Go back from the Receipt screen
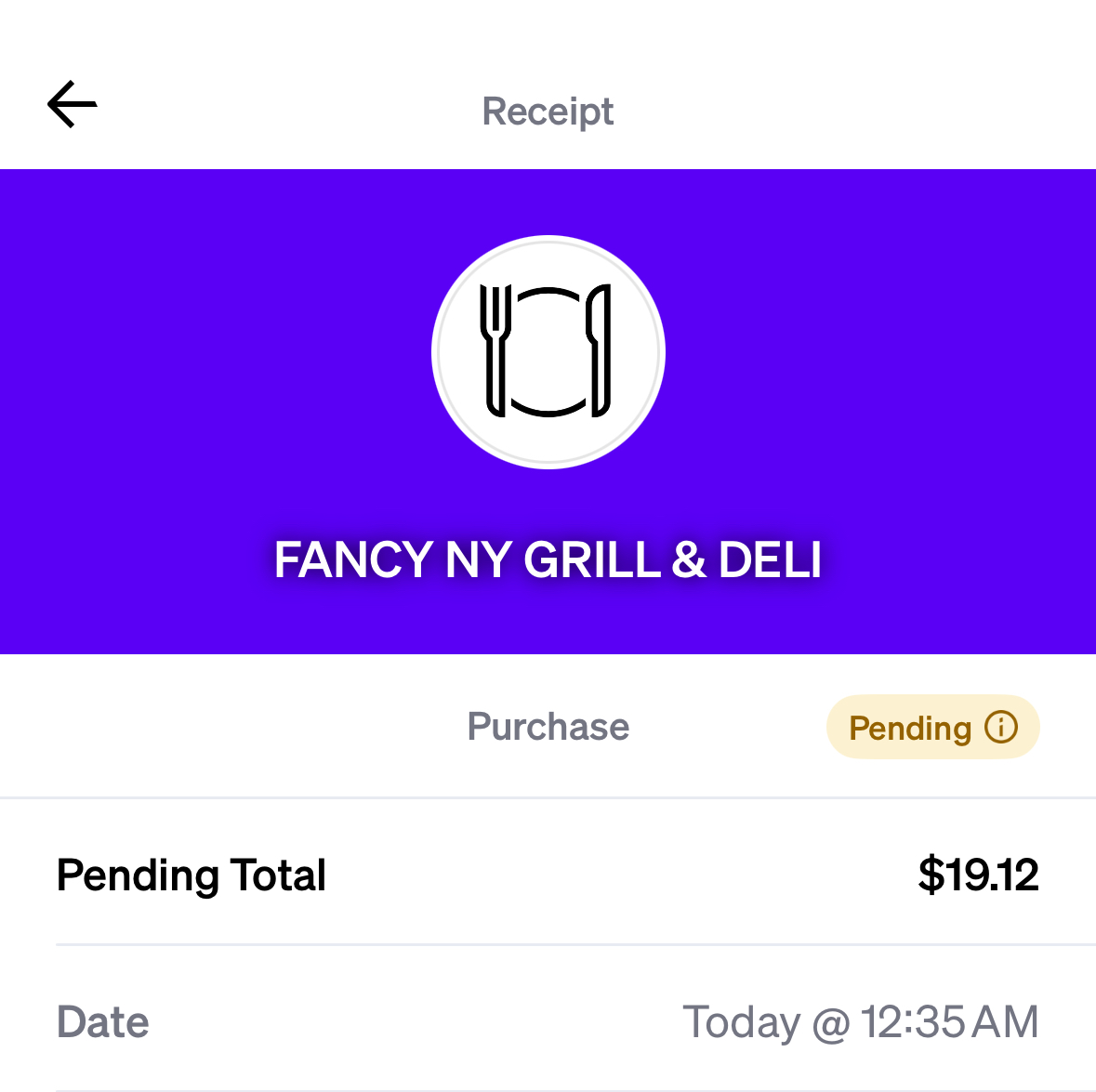 click(x=73, y=104)
